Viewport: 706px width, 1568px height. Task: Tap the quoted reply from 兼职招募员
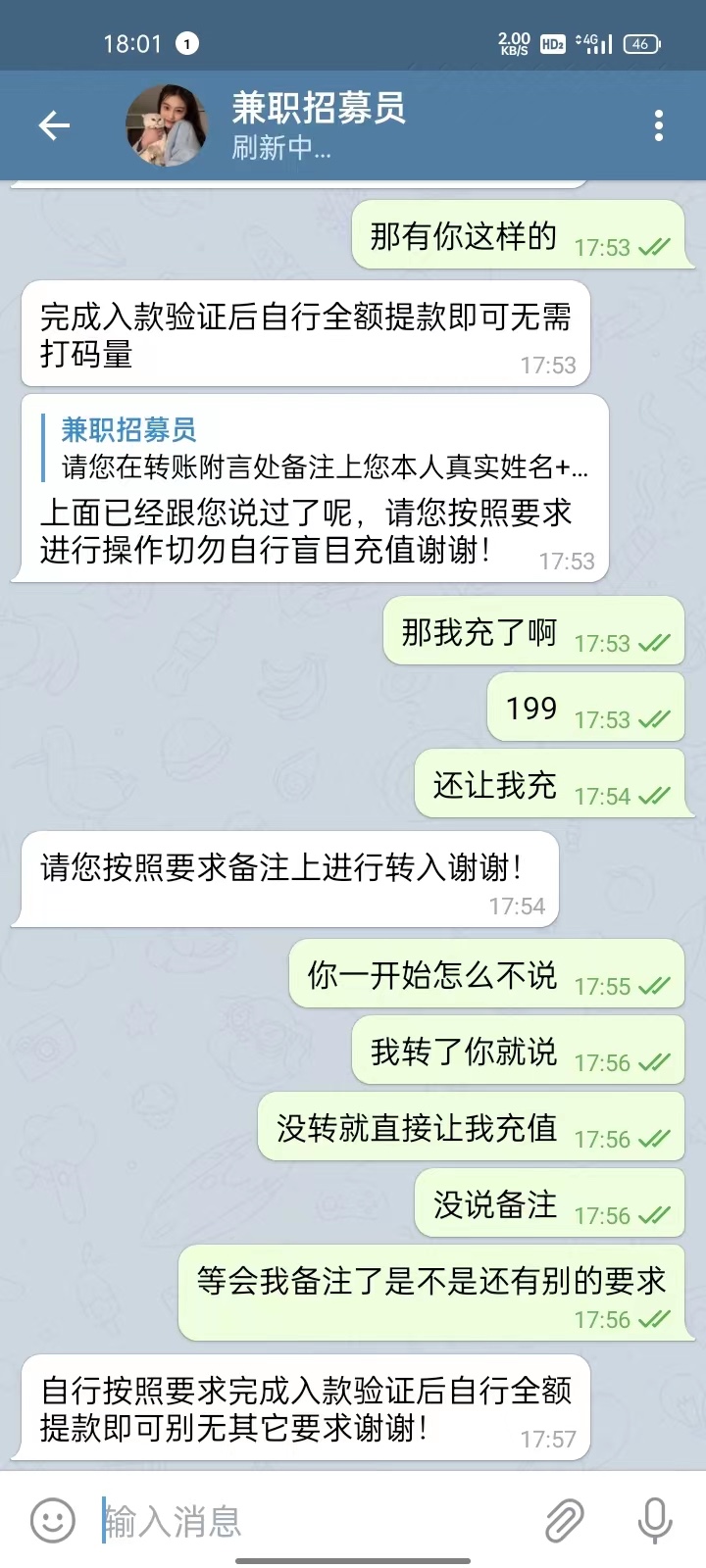coord(314,449)
